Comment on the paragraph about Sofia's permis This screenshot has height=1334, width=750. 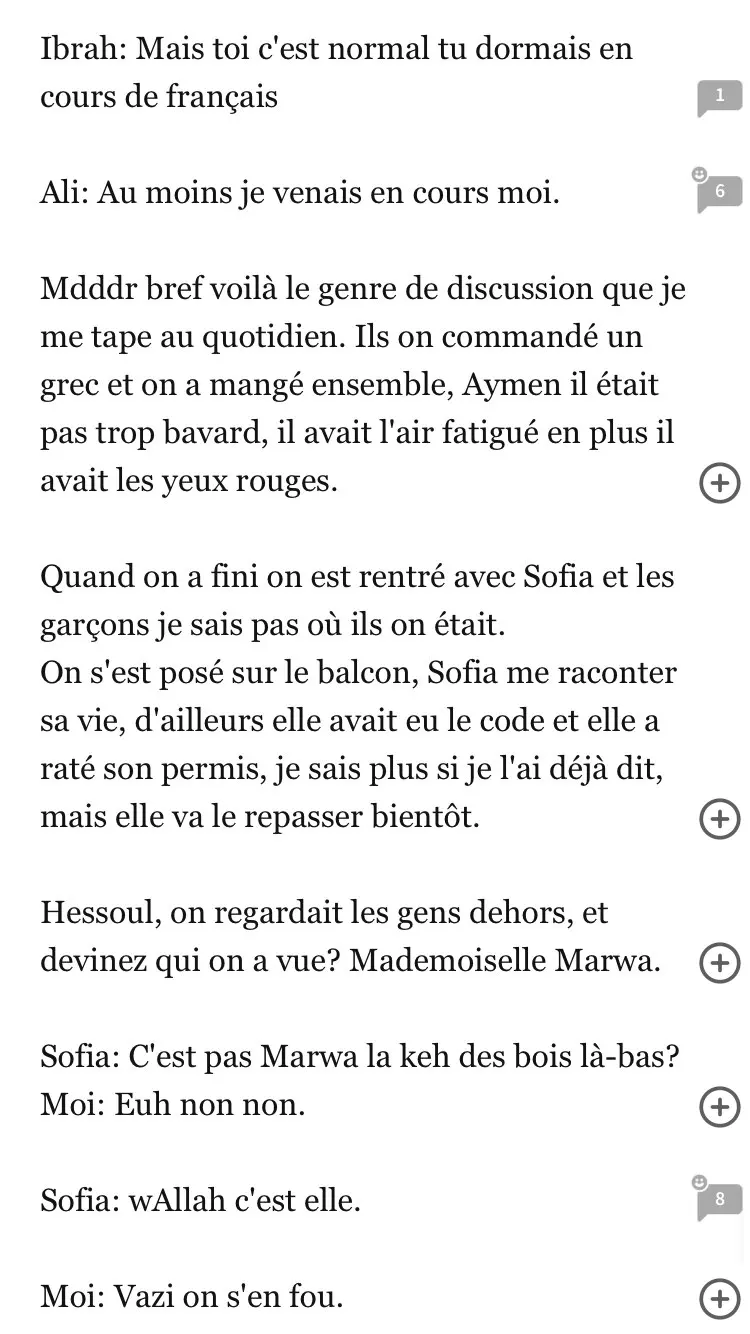tap(716, 818)
